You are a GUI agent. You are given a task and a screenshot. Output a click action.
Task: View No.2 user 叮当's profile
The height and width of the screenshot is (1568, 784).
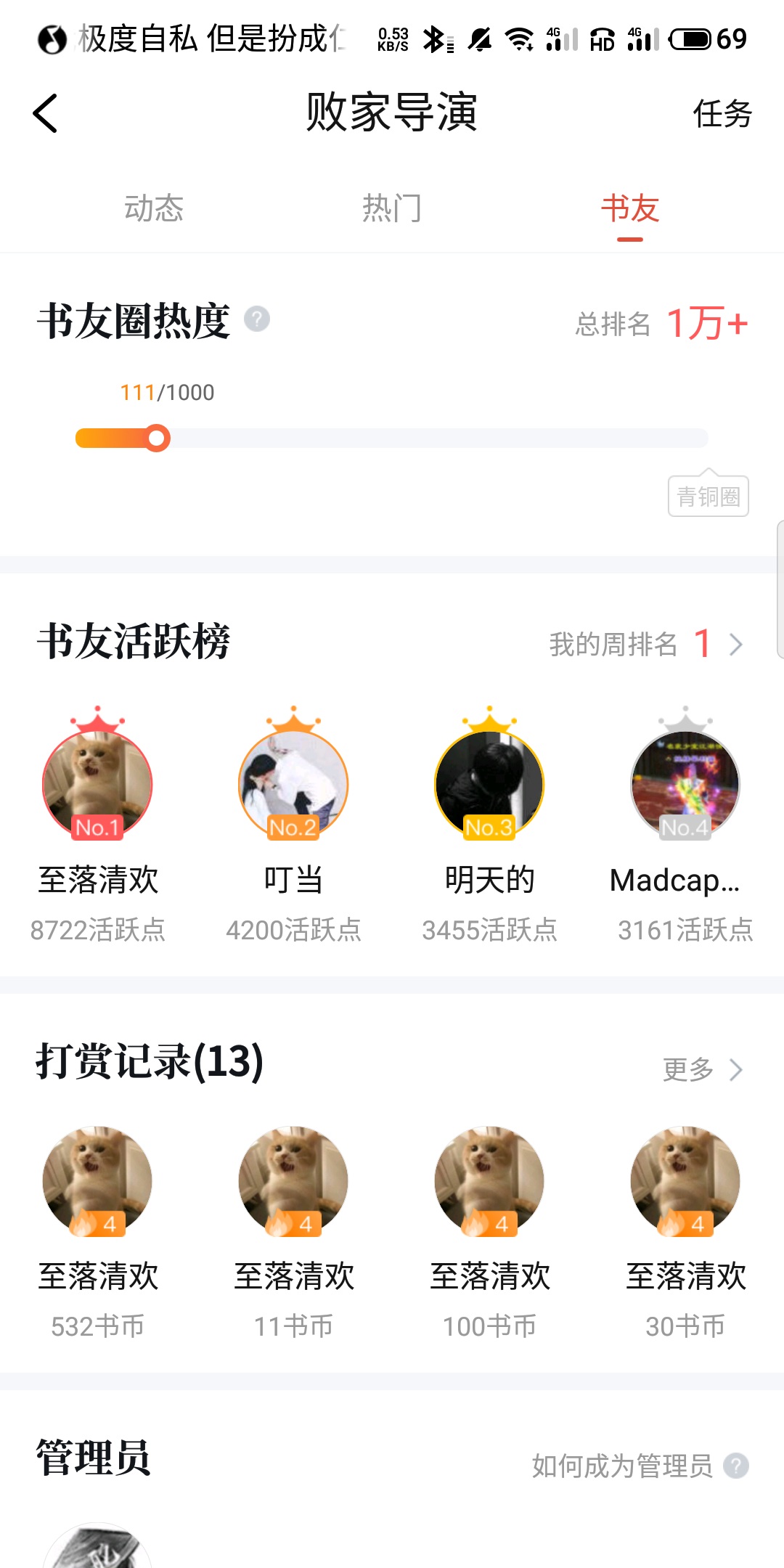[x=293, y=784]
